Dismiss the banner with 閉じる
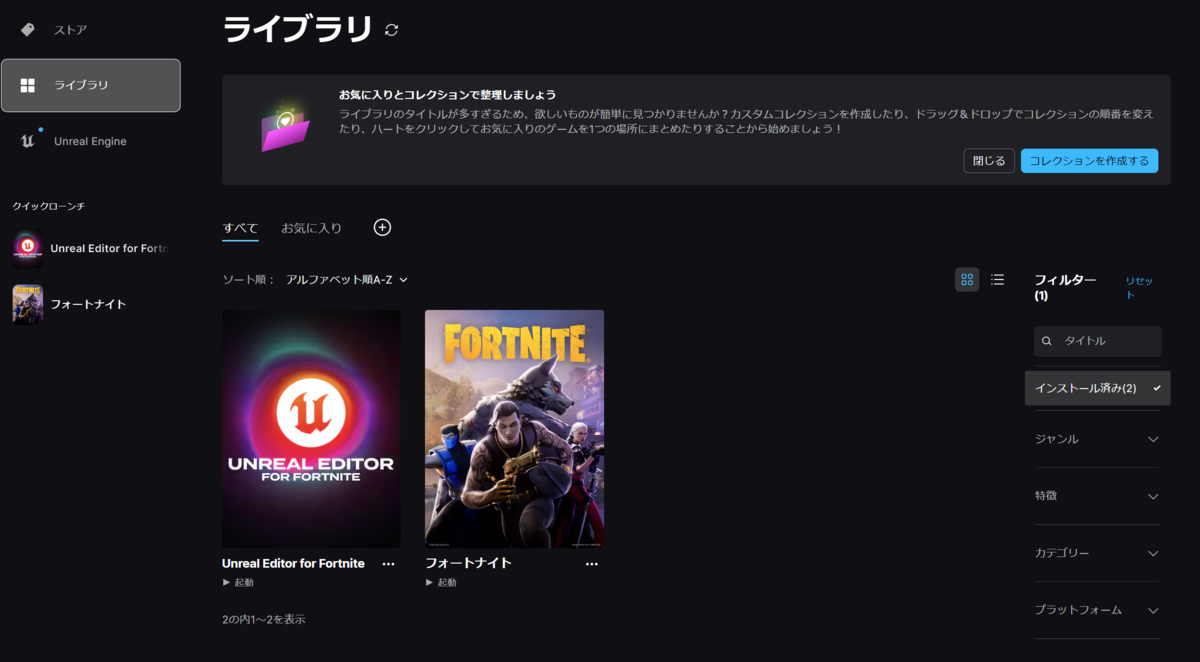The height and width of the screenshot is (662, 1200). point(988,161)
